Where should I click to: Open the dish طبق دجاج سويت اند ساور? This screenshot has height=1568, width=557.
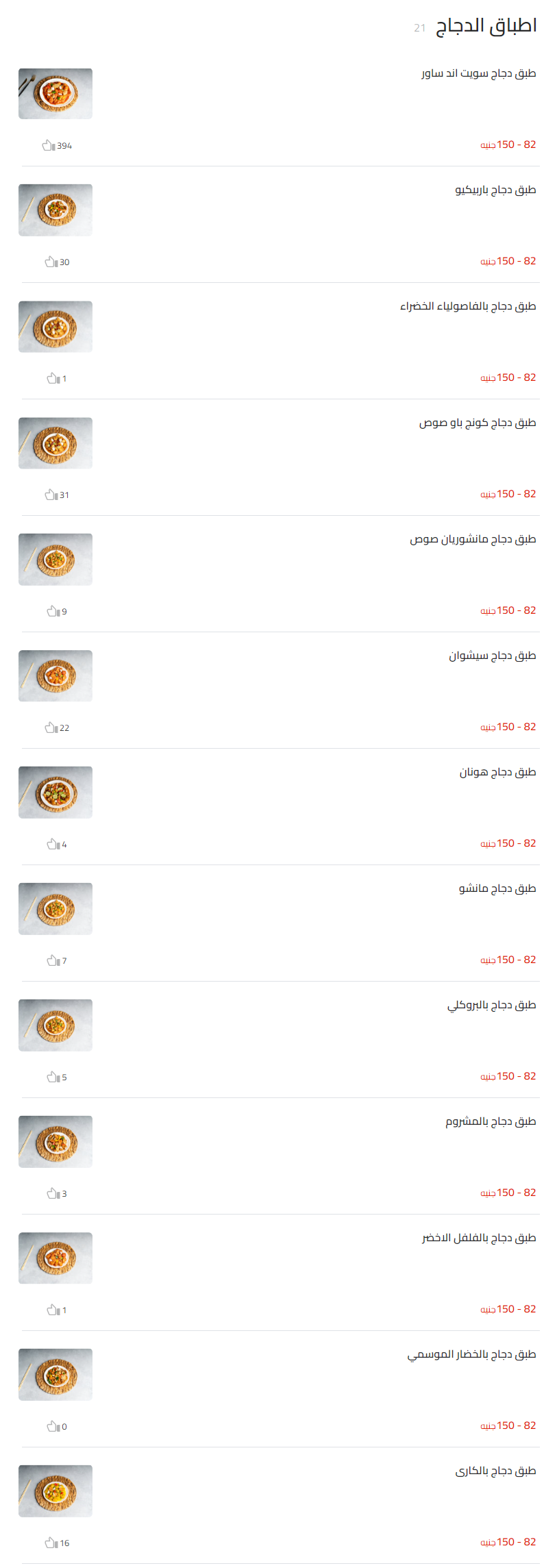[480, 73]
